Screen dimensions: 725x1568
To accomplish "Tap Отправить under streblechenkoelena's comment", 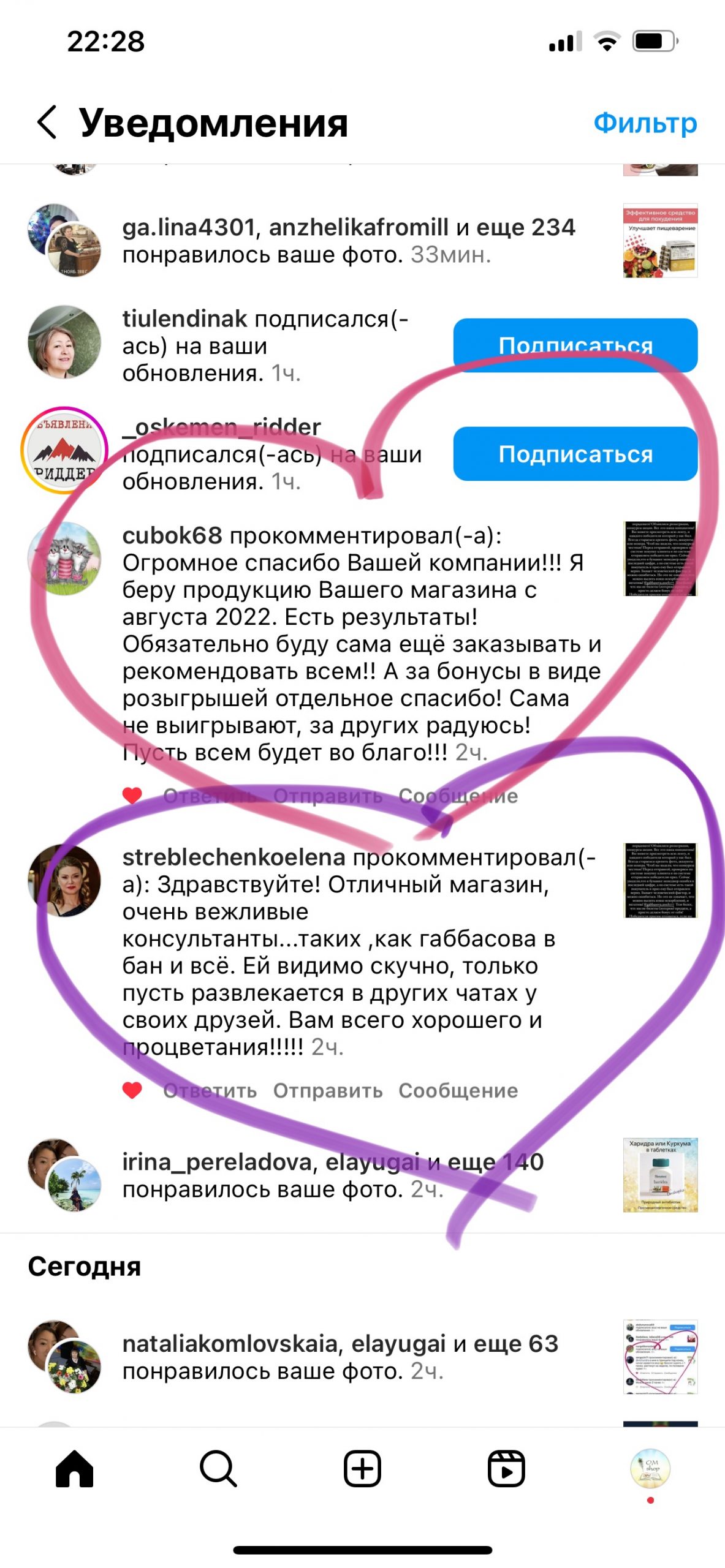I will 328,1090.
